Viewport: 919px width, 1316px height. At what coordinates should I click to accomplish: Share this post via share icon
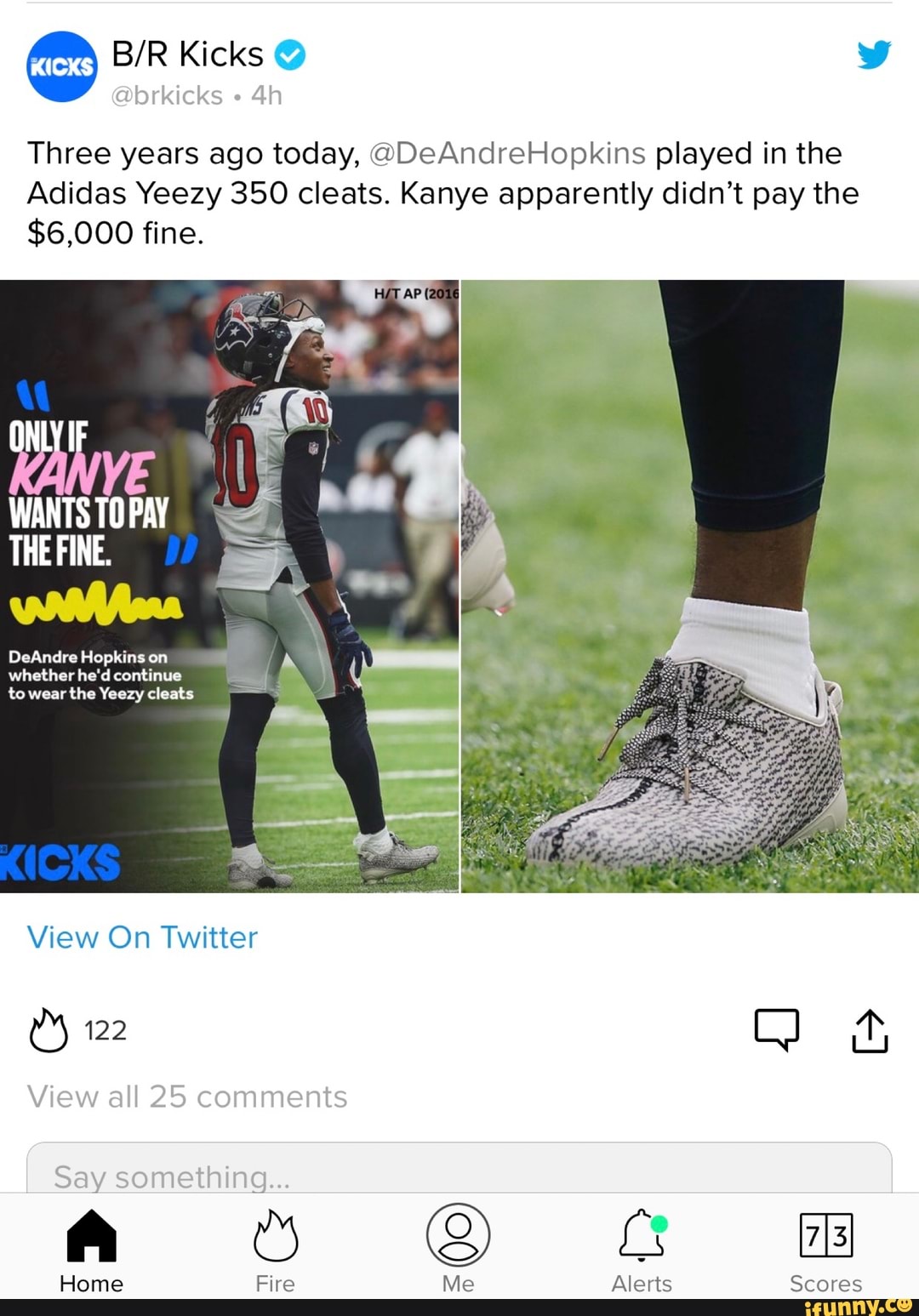coord(870,1030)
